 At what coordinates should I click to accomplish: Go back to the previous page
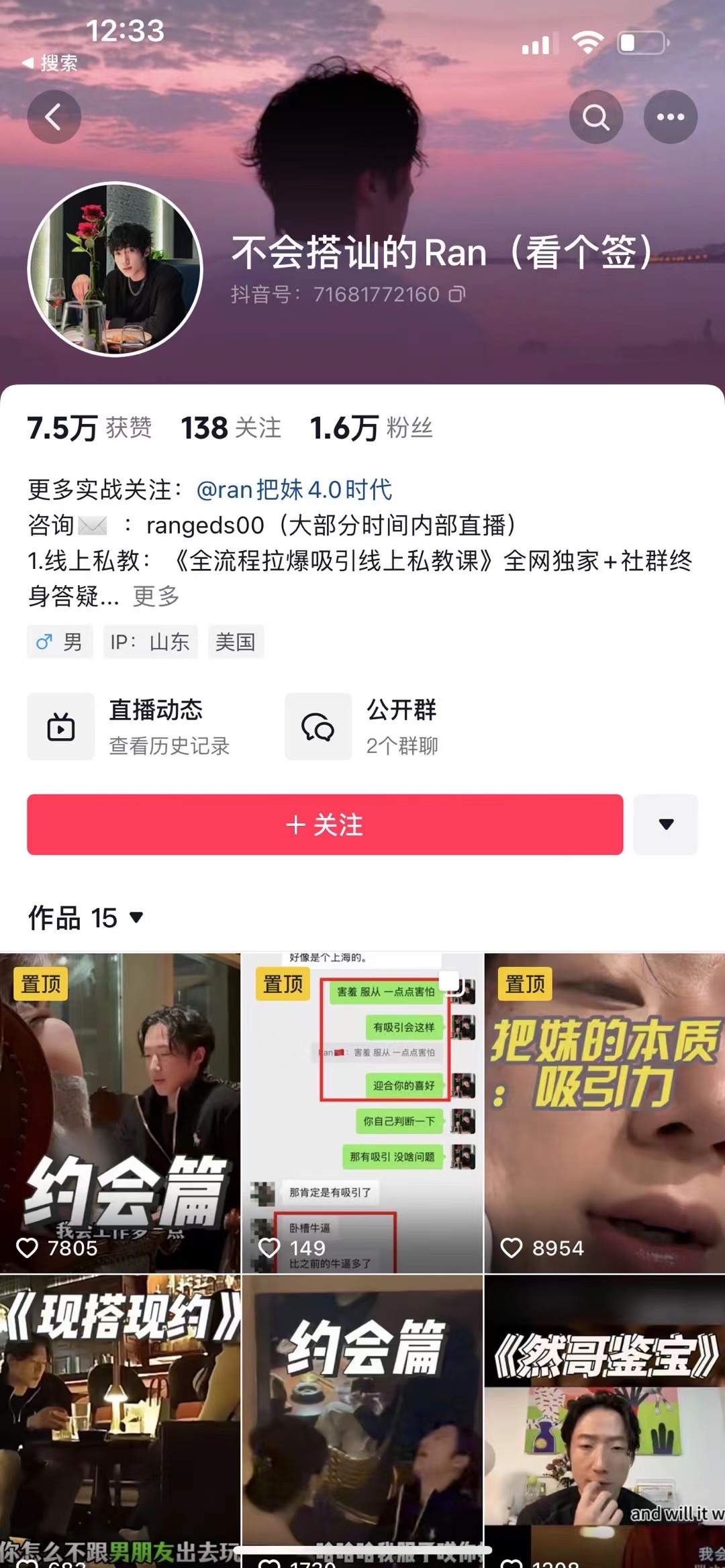tap(54, 117)
